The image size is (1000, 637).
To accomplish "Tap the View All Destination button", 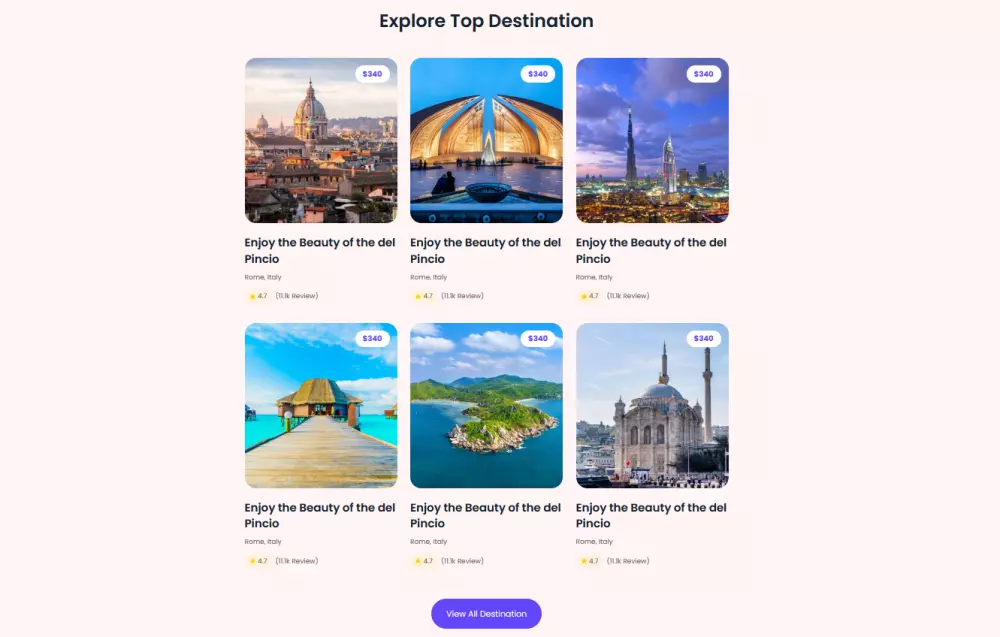I will point(486,613).
